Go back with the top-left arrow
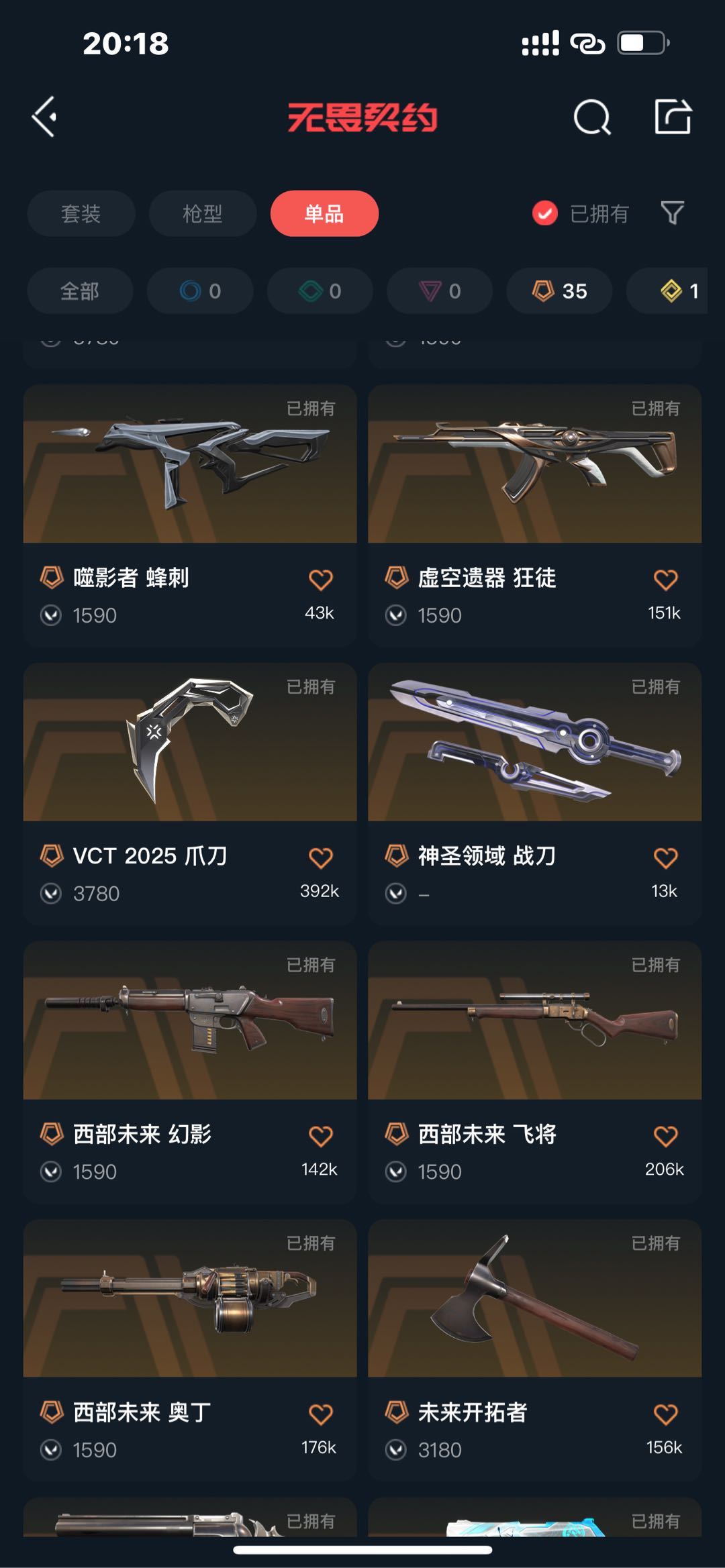The height and width of the screenshot is (1568, 725). tap(45, 117)
